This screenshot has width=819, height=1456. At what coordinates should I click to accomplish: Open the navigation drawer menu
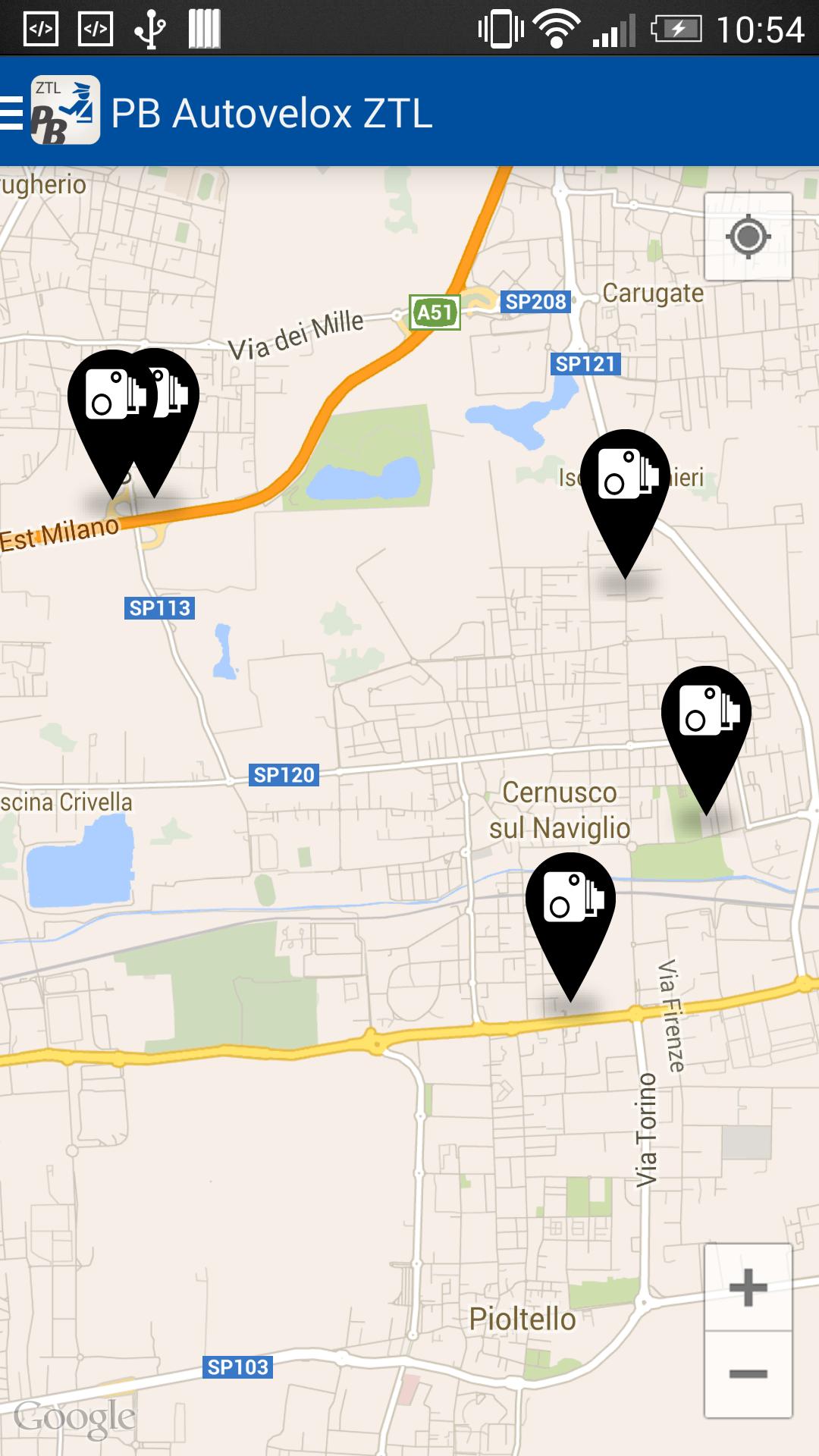14,113
